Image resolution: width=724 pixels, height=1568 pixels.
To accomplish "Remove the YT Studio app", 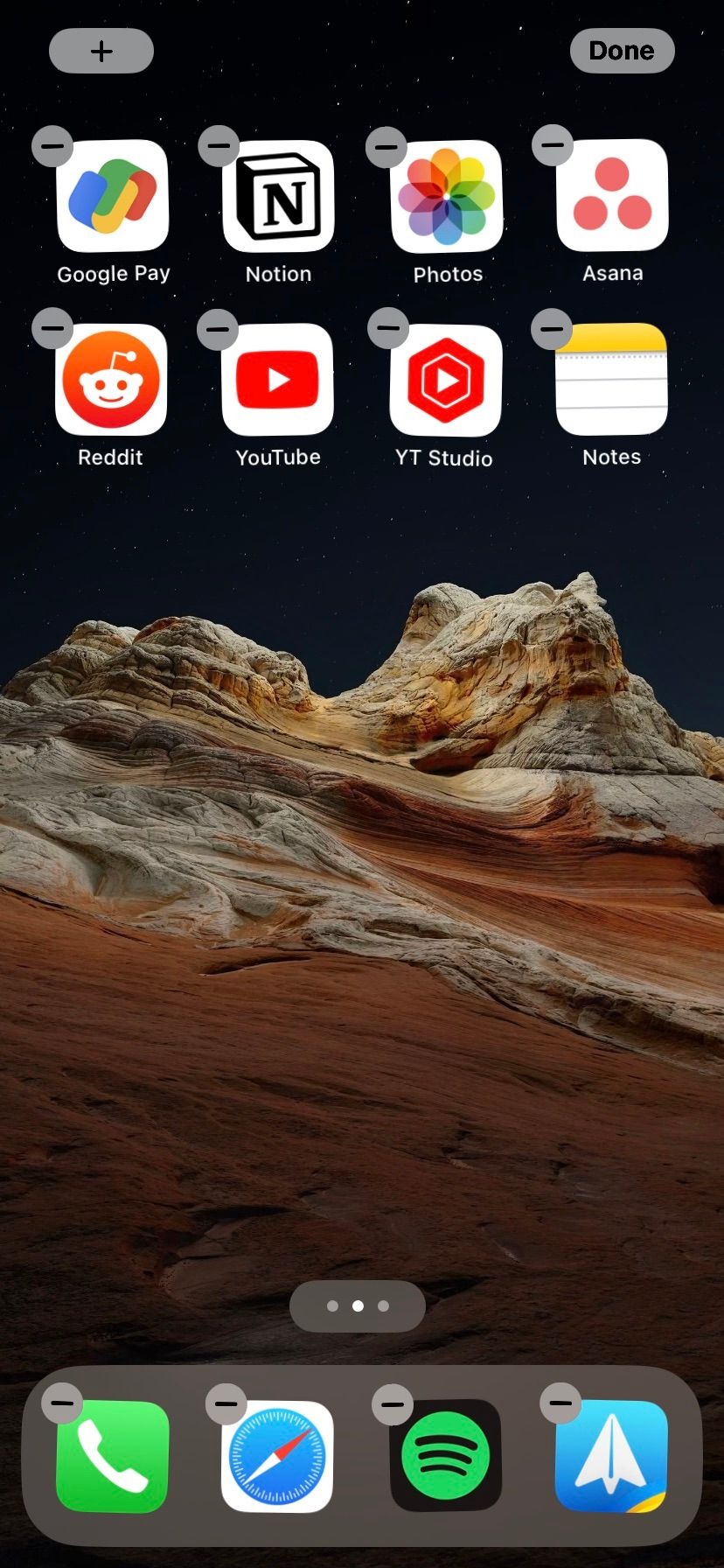I will (x=388, y=329).
